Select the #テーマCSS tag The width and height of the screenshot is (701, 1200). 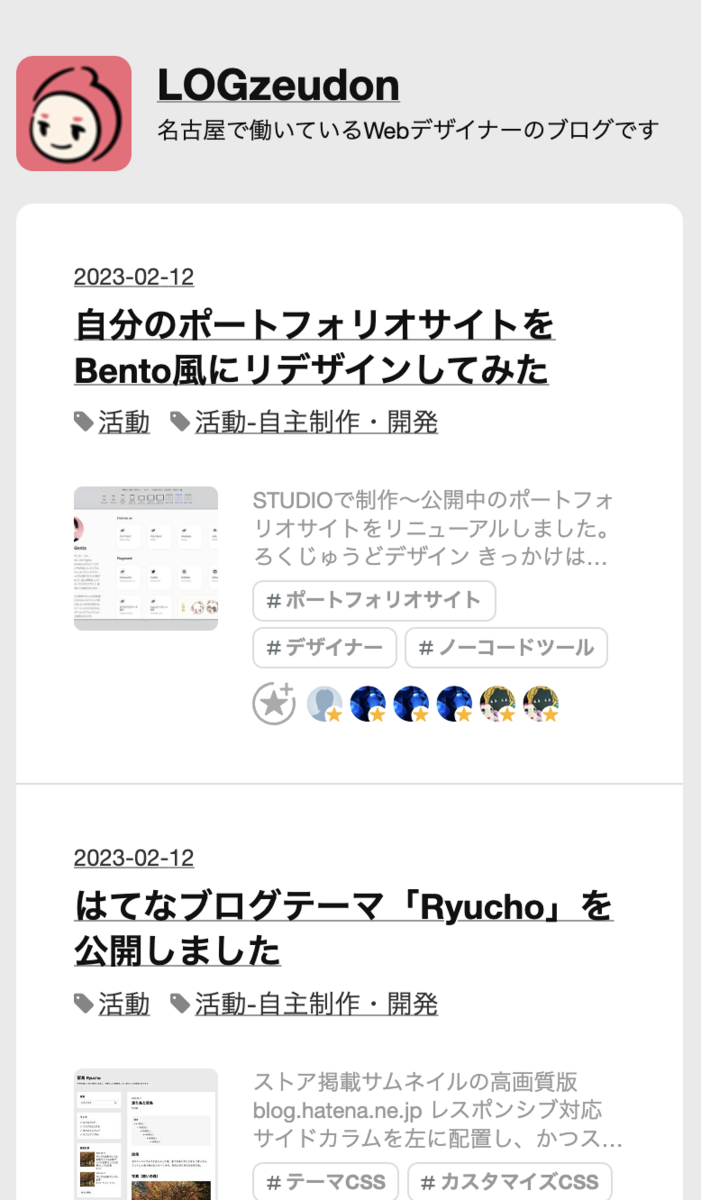pos(326,1182)
